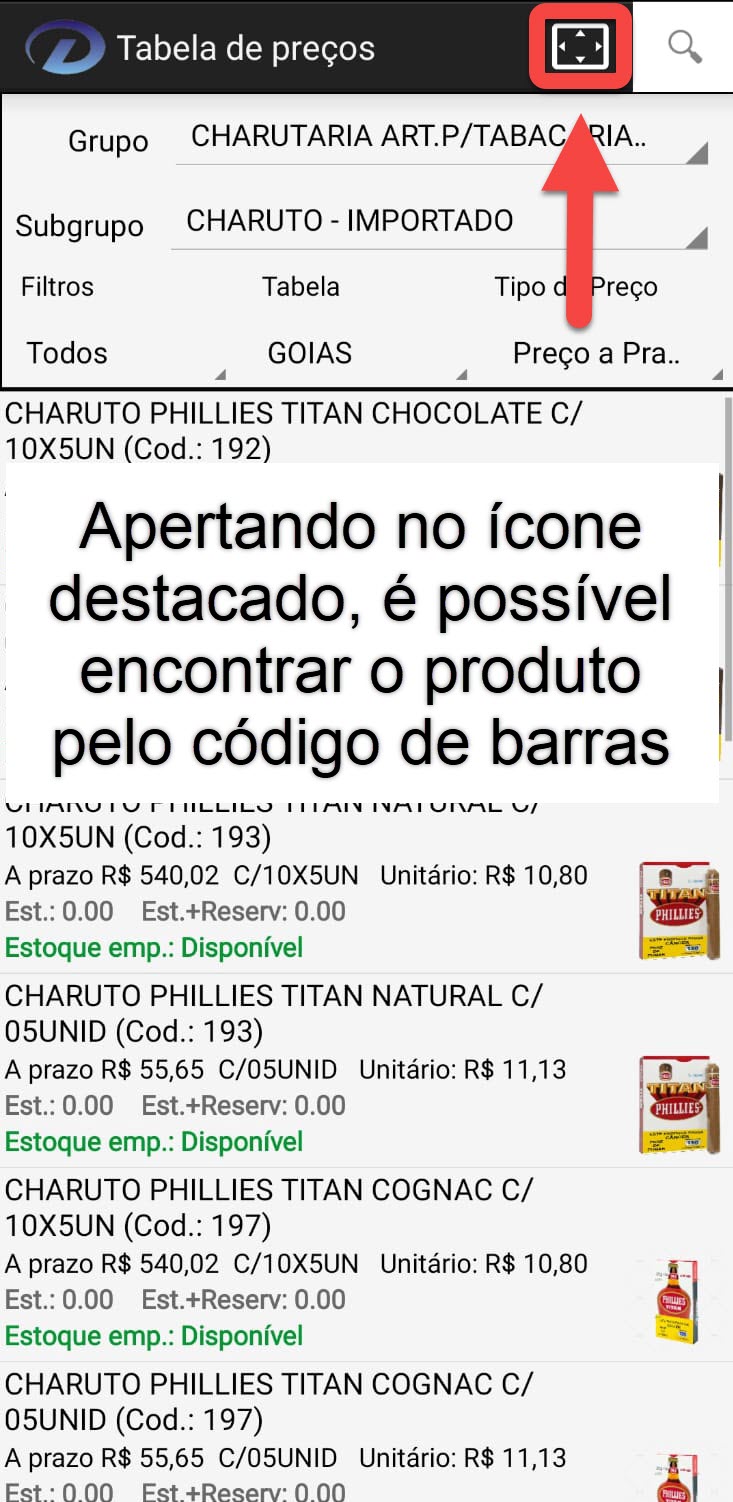Image resolution: width=733 pixels, height=1502 pixels.
Task: Expand the Grupo dropdown
Action: point(440,138)
